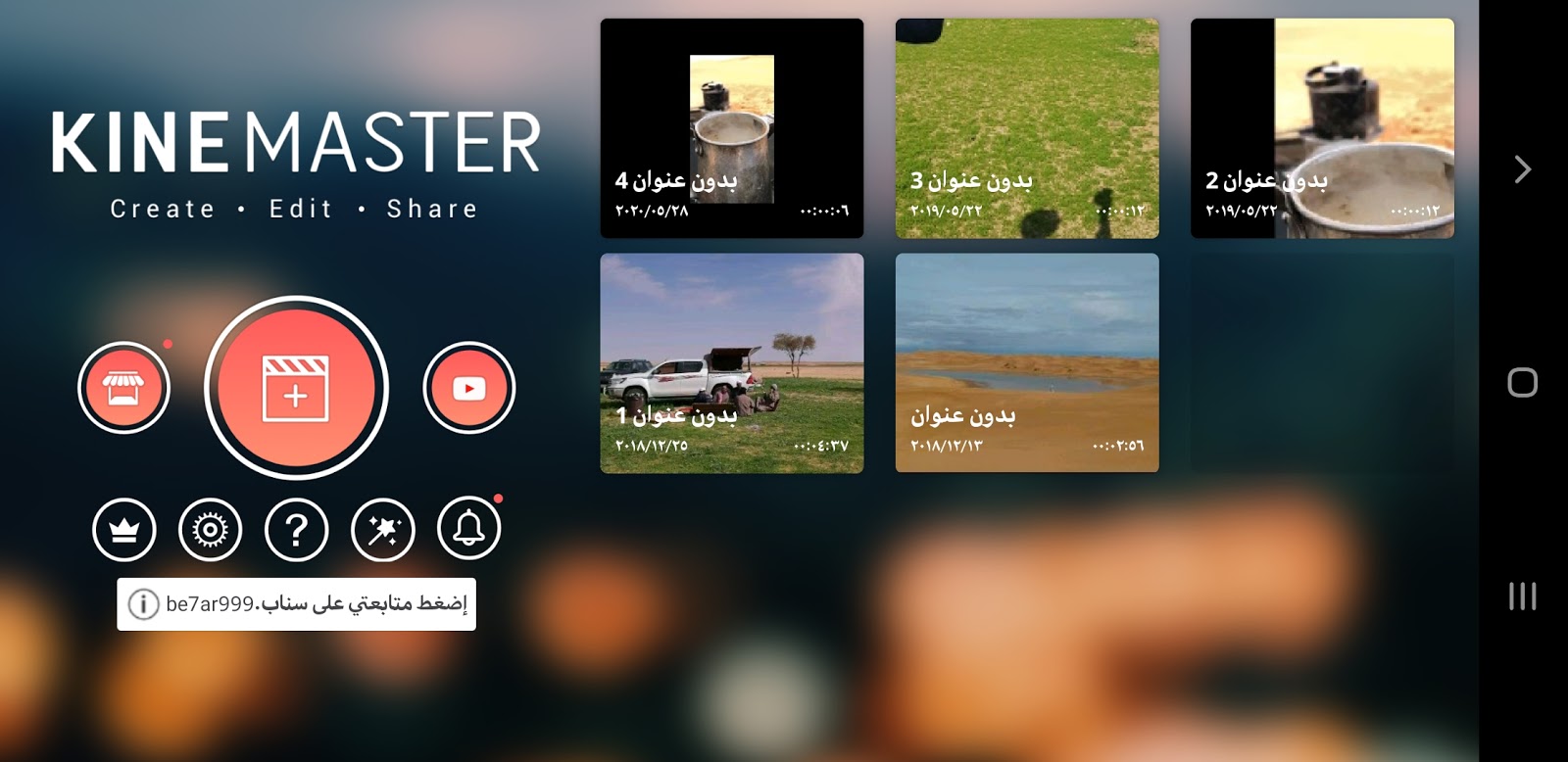Open the YouTube channel button
Image resolution: width=1568 pixels, height=762 pixels.
tap(468, 388)
